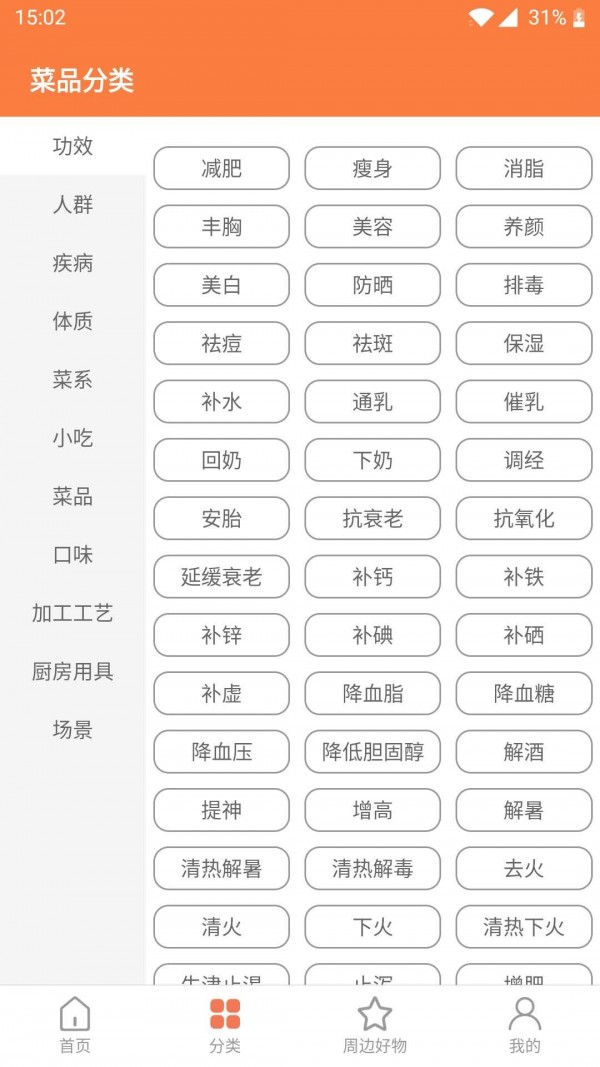The height and width of the screenshot is (1067, 600).
Task: Switch to 菜系 category
Action: pos(73,380)
